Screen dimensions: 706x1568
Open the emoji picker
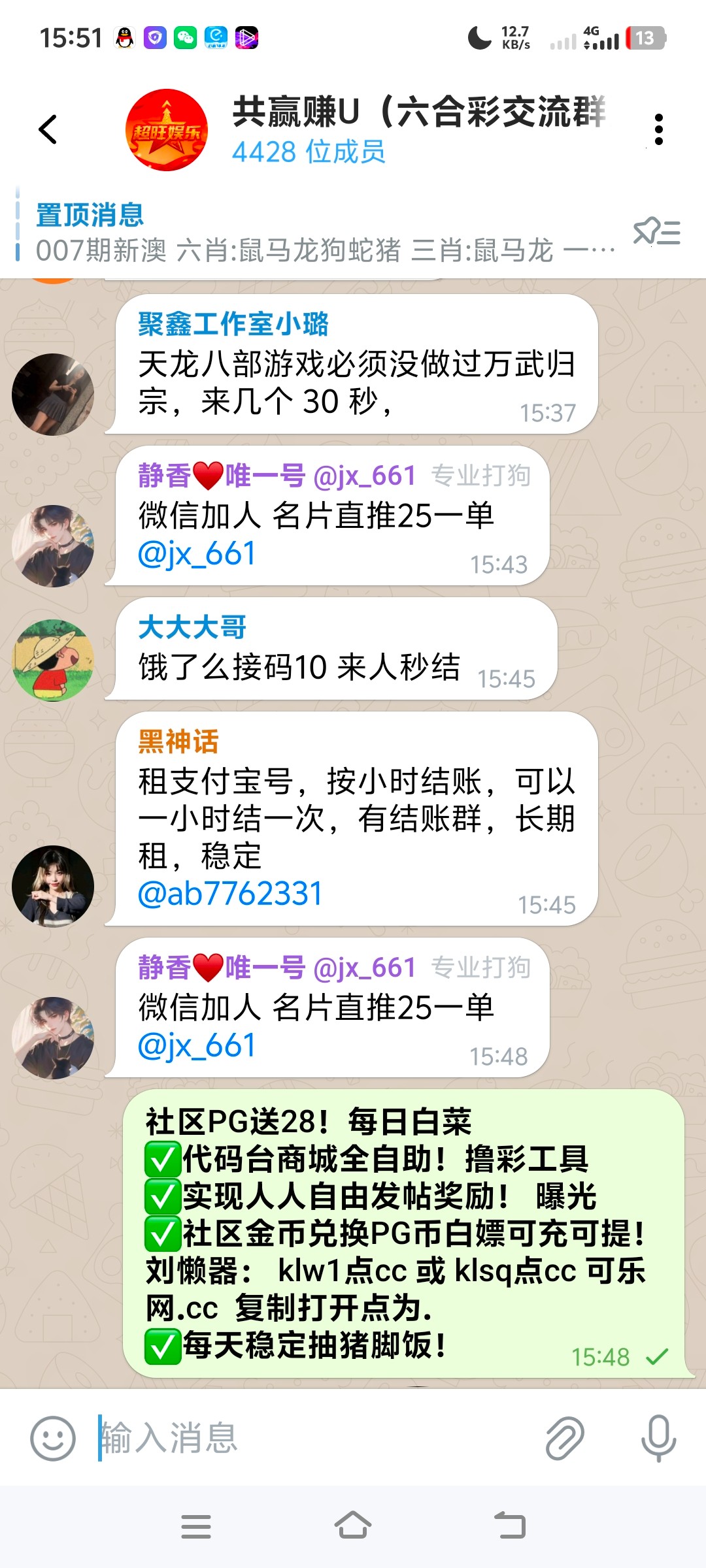click(53, 1439)
